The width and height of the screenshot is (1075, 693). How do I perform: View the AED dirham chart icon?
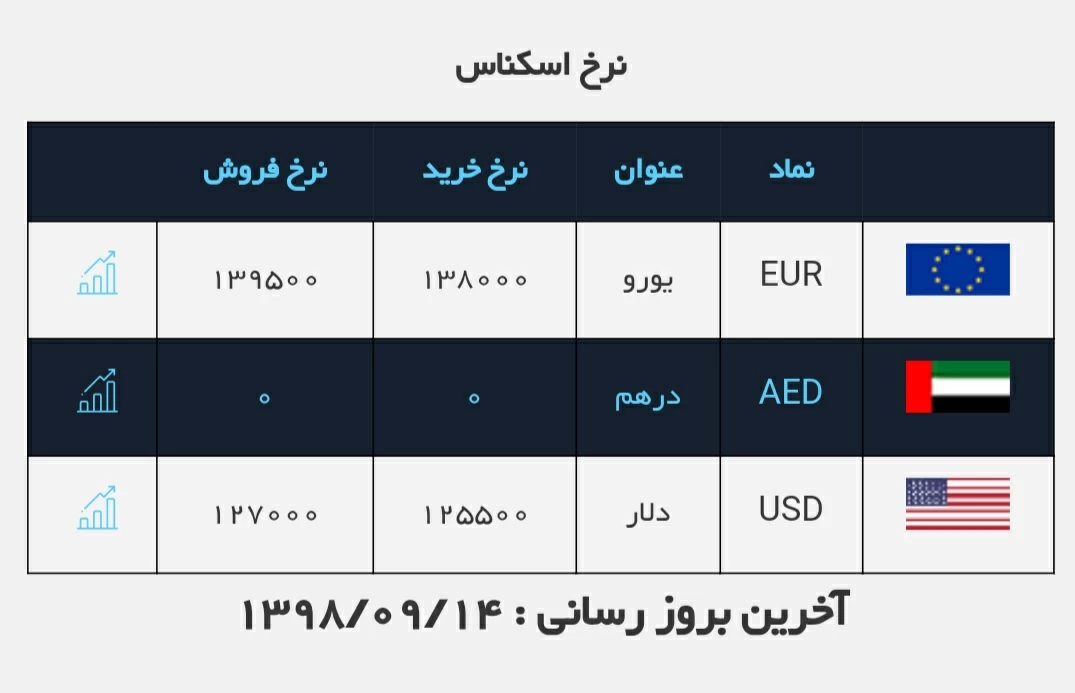click(97, 392)
